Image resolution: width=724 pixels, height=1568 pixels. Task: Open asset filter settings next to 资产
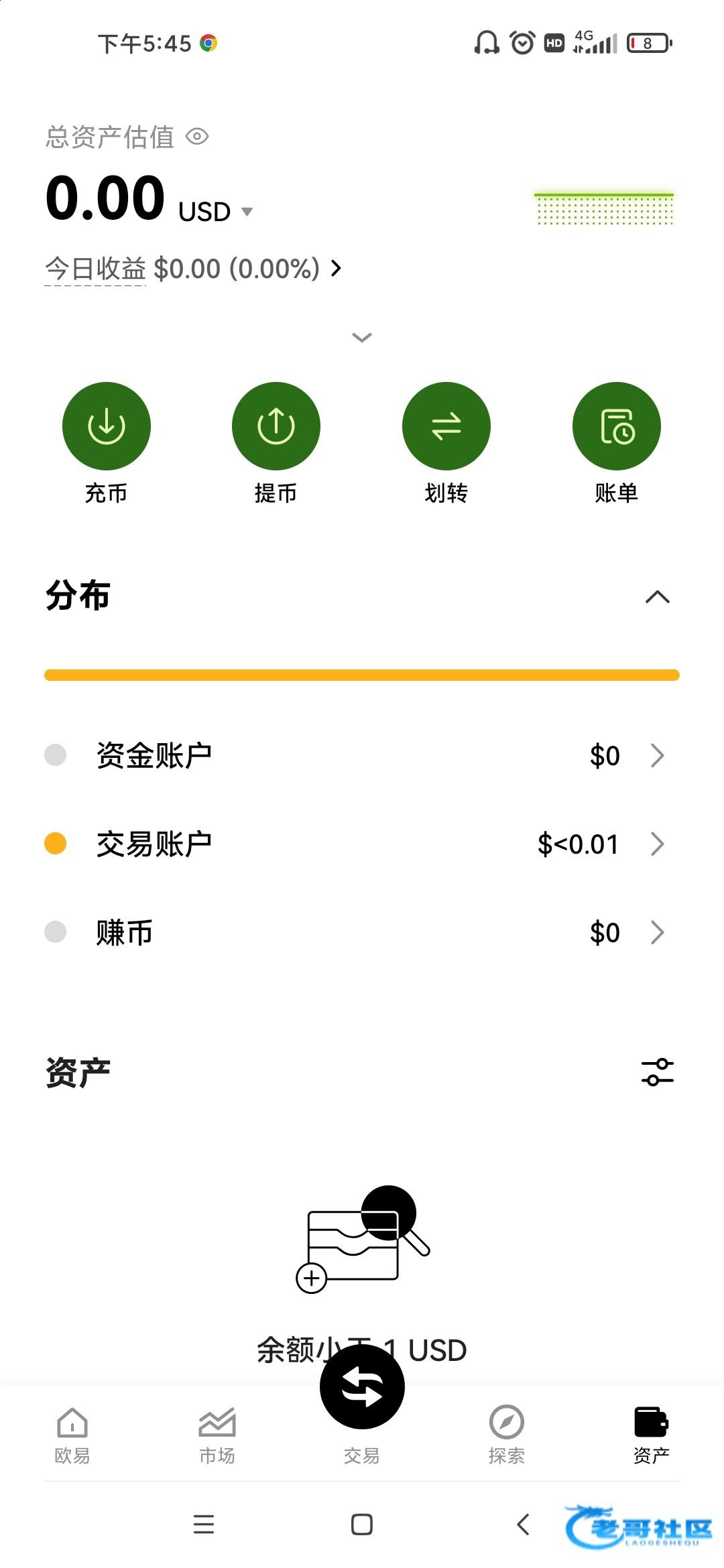tap(657, 1072)
